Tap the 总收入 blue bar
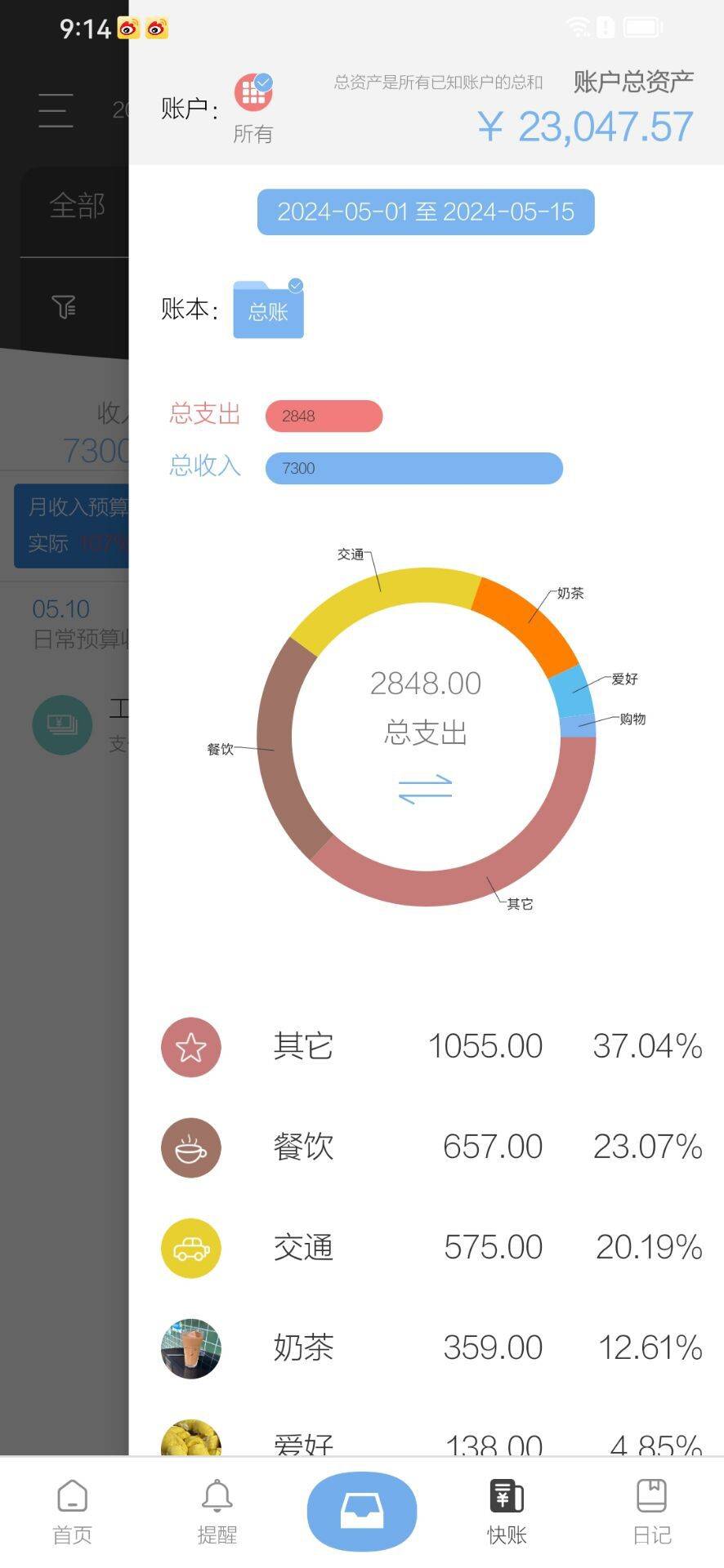This screenshot has height=1568, width=724. click(414, 468)
